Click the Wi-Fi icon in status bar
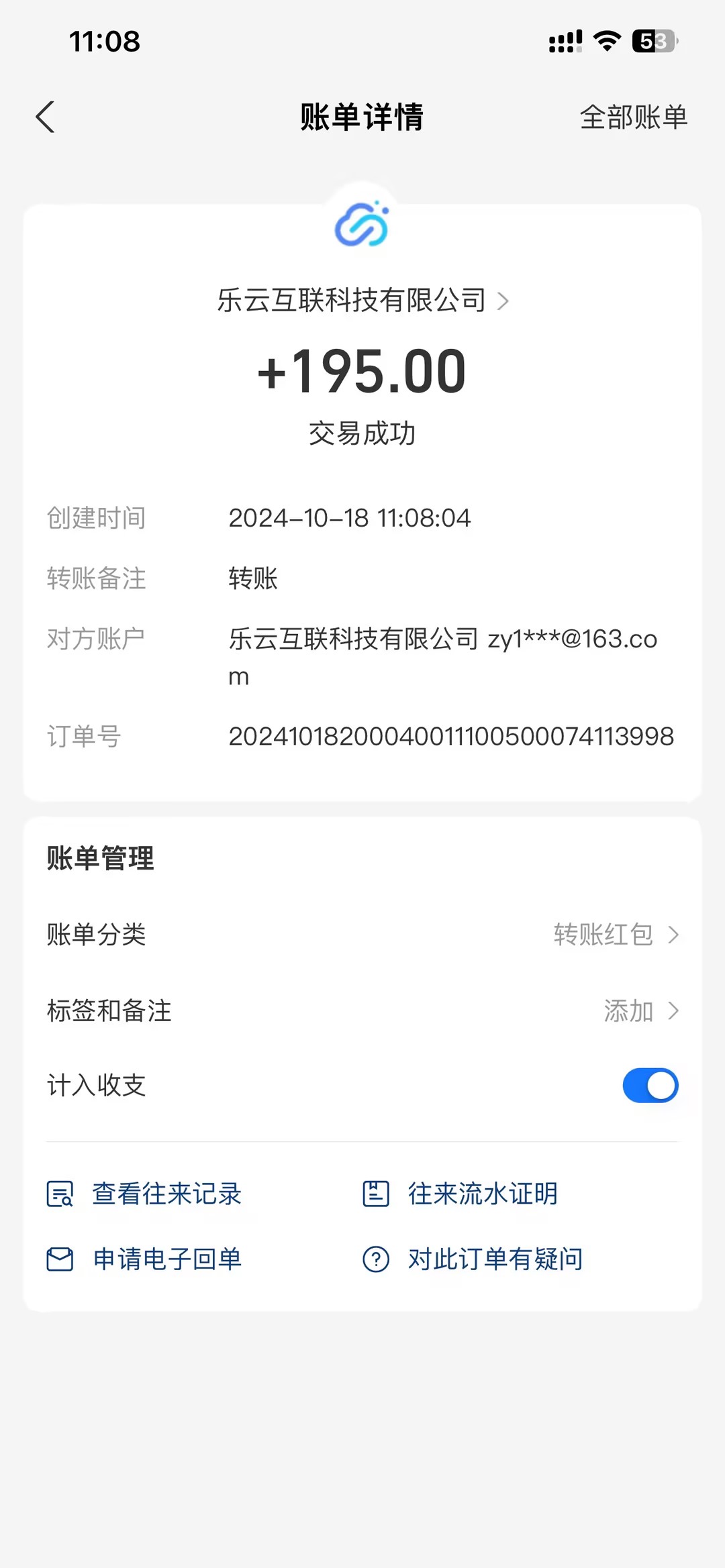 tap(606, 42)
